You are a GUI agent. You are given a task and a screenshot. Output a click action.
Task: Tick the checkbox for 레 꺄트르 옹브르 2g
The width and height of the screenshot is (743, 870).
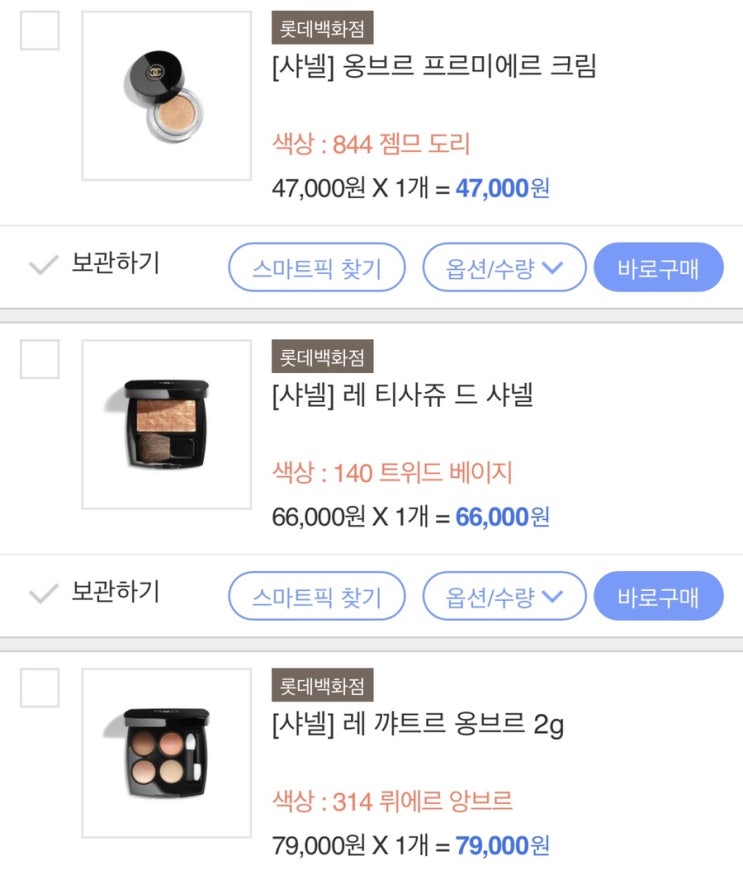[x=39, y=688]
